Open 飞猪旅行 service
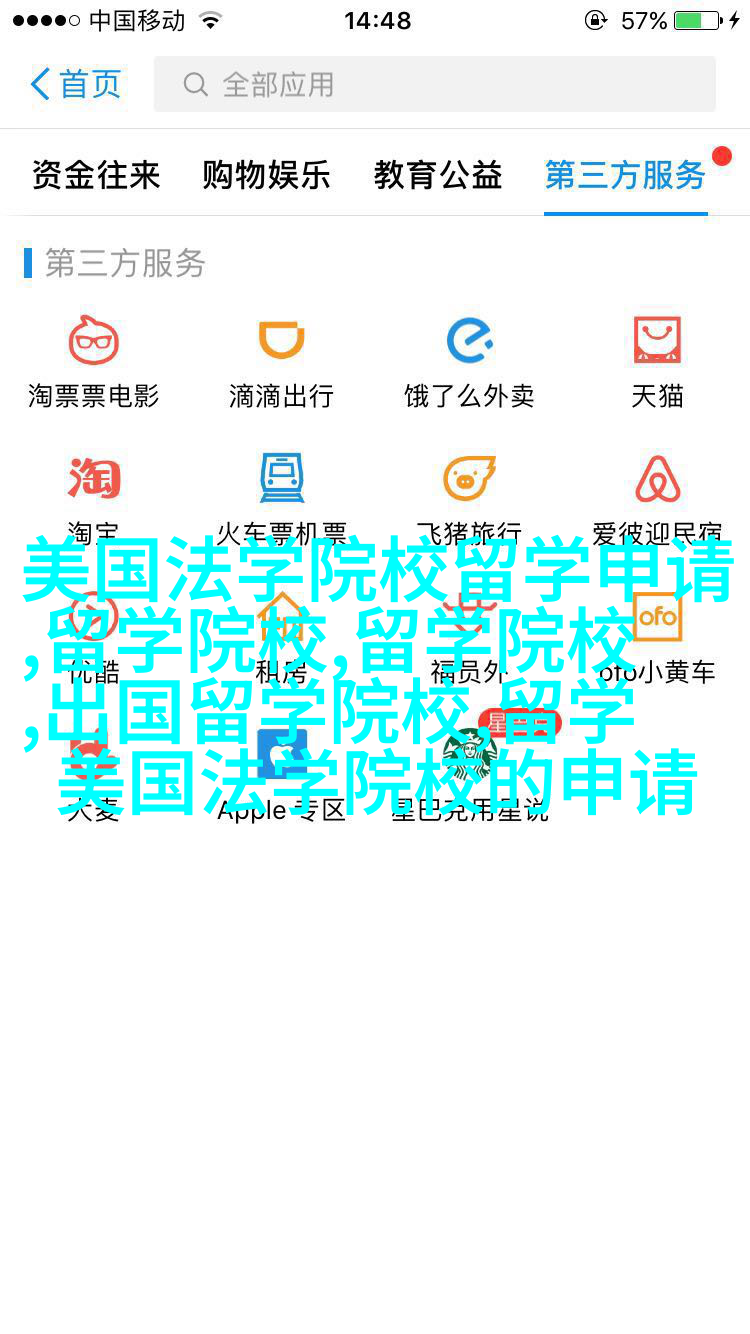The image size is (750, 1334). pyautogui.click(x=469, y=478)
